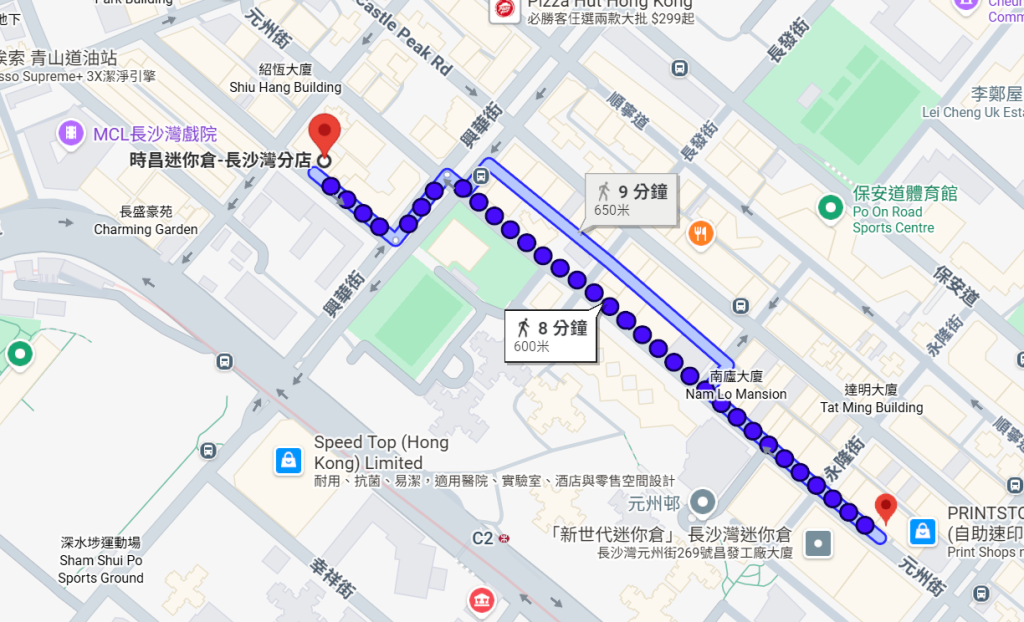Open the Speed Top (Hong Kong) Limited marker
This screenshot has width=1024, height=622.
coord(288,460)
